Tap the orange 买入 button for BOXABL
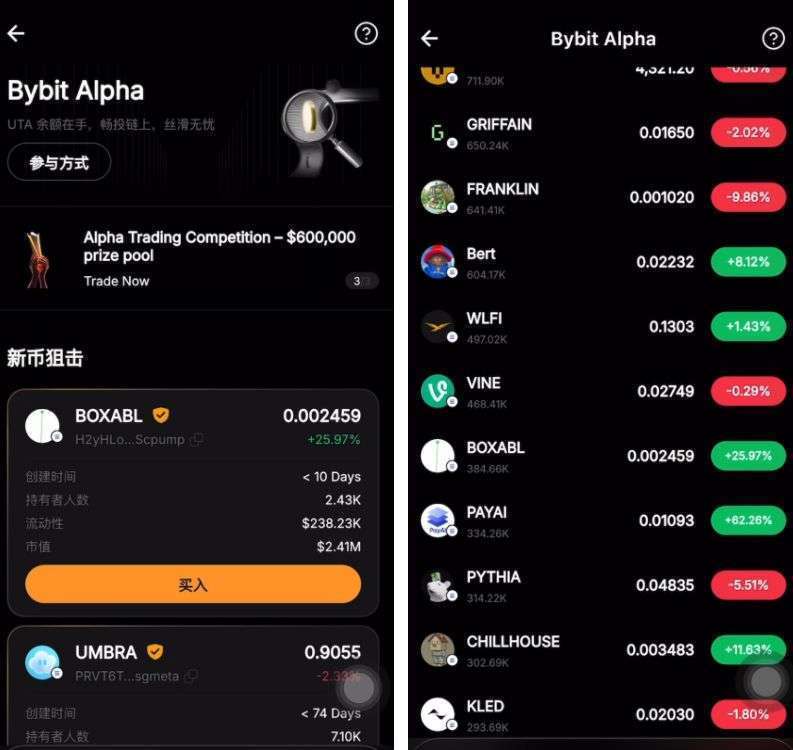The height and width of the screenshot is (750, 793). coord(193,584)
